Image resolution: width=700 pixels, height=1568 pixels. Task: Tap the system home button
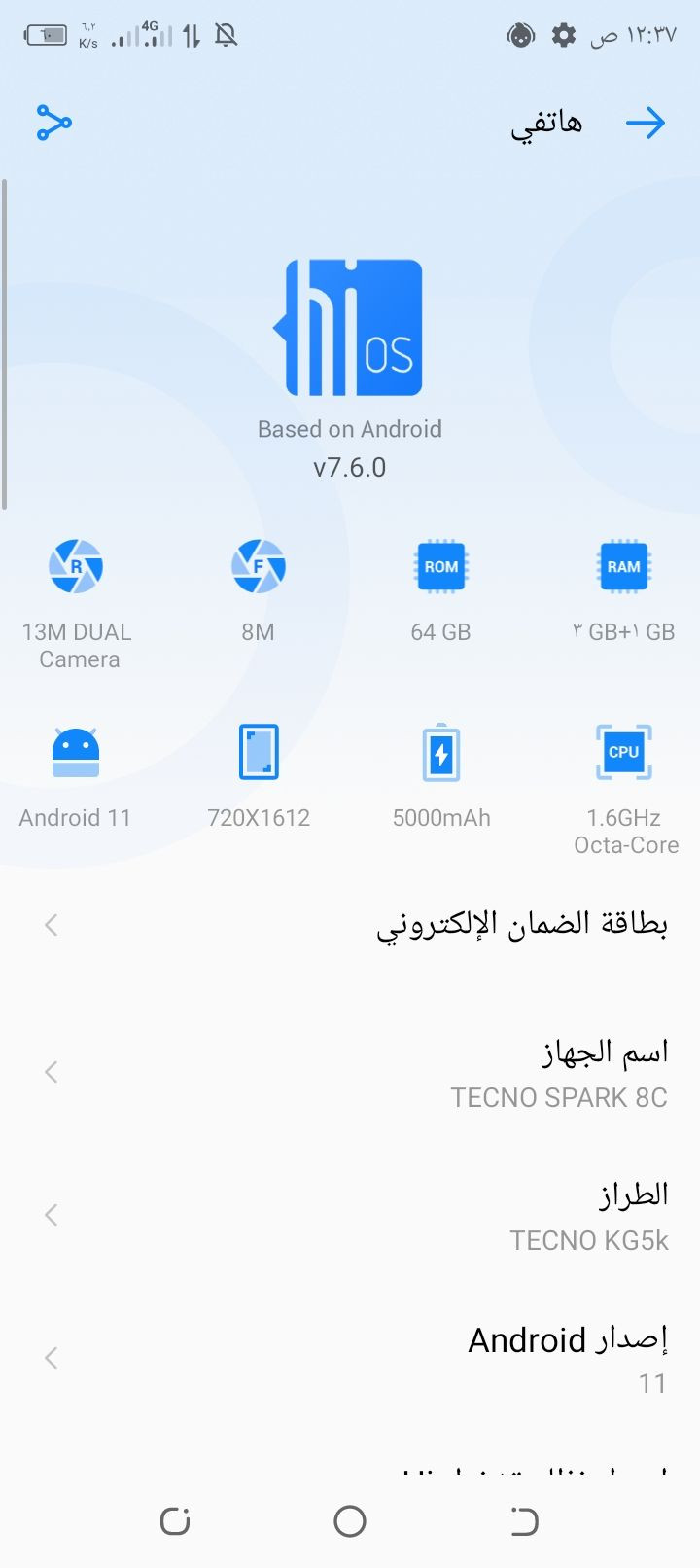(350, 1521)
